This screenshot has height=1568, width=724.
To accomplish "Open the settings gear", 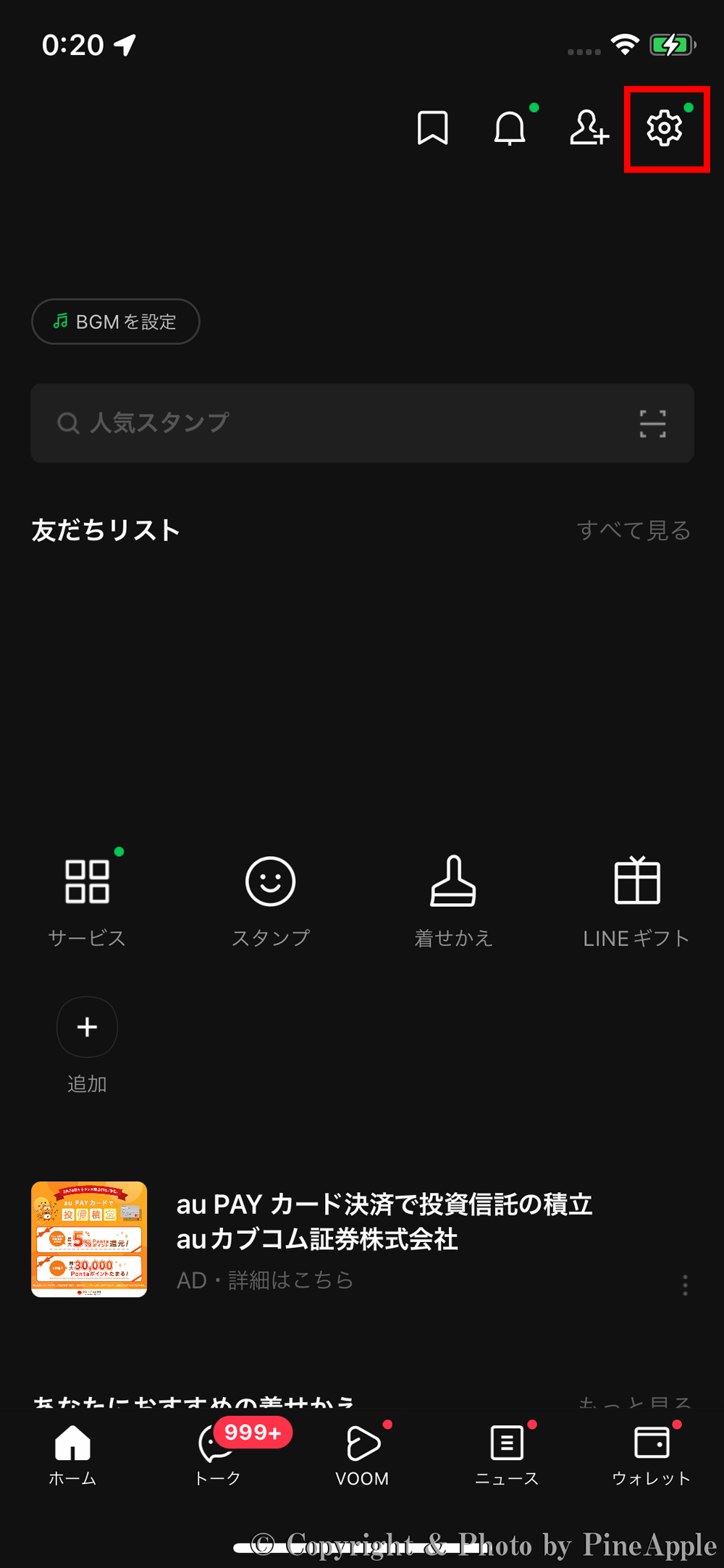I will pos(665,129).
